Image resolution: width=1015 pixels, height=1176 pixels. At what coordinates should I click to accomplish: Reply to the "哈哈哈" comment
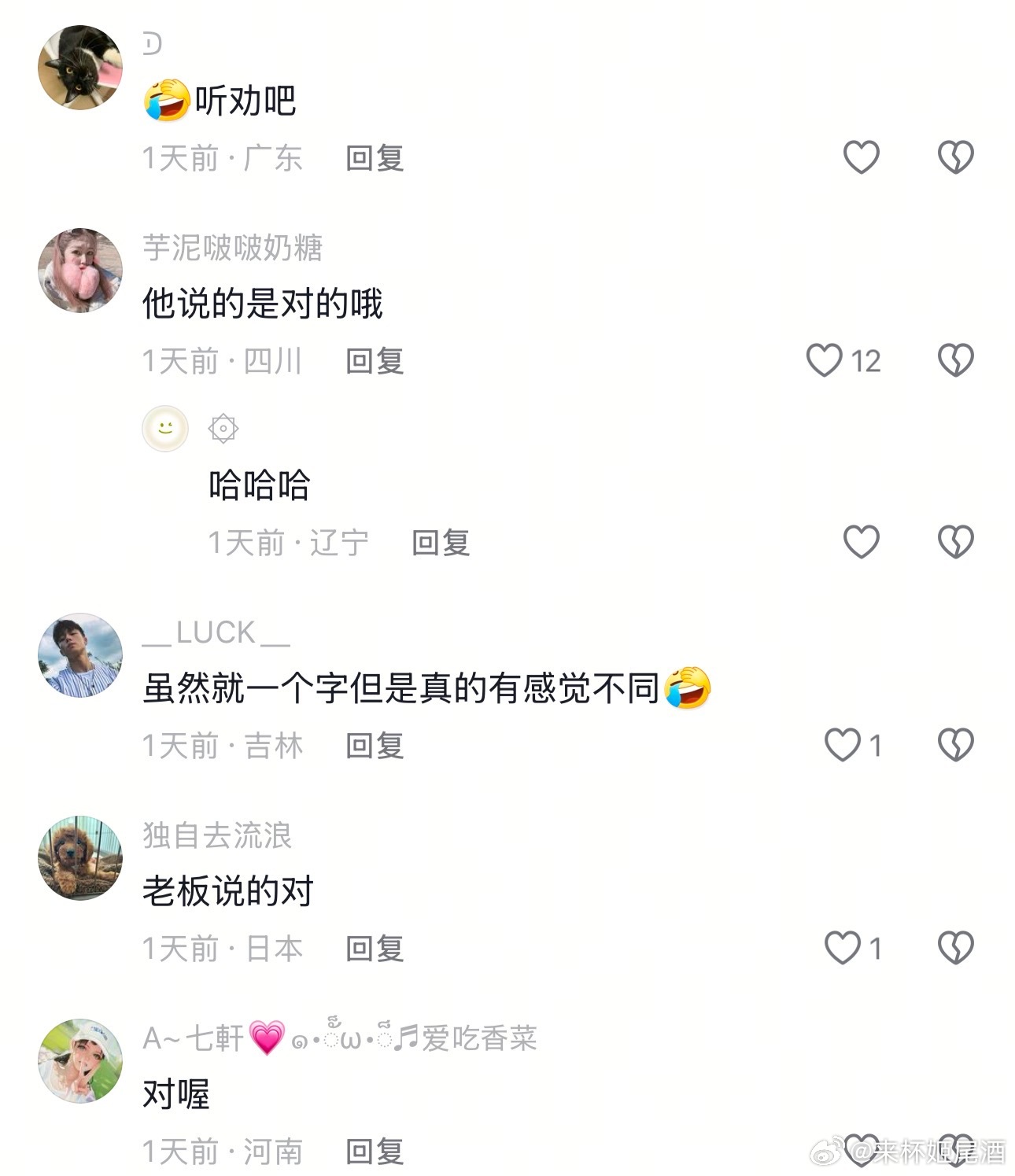point(441,543)
